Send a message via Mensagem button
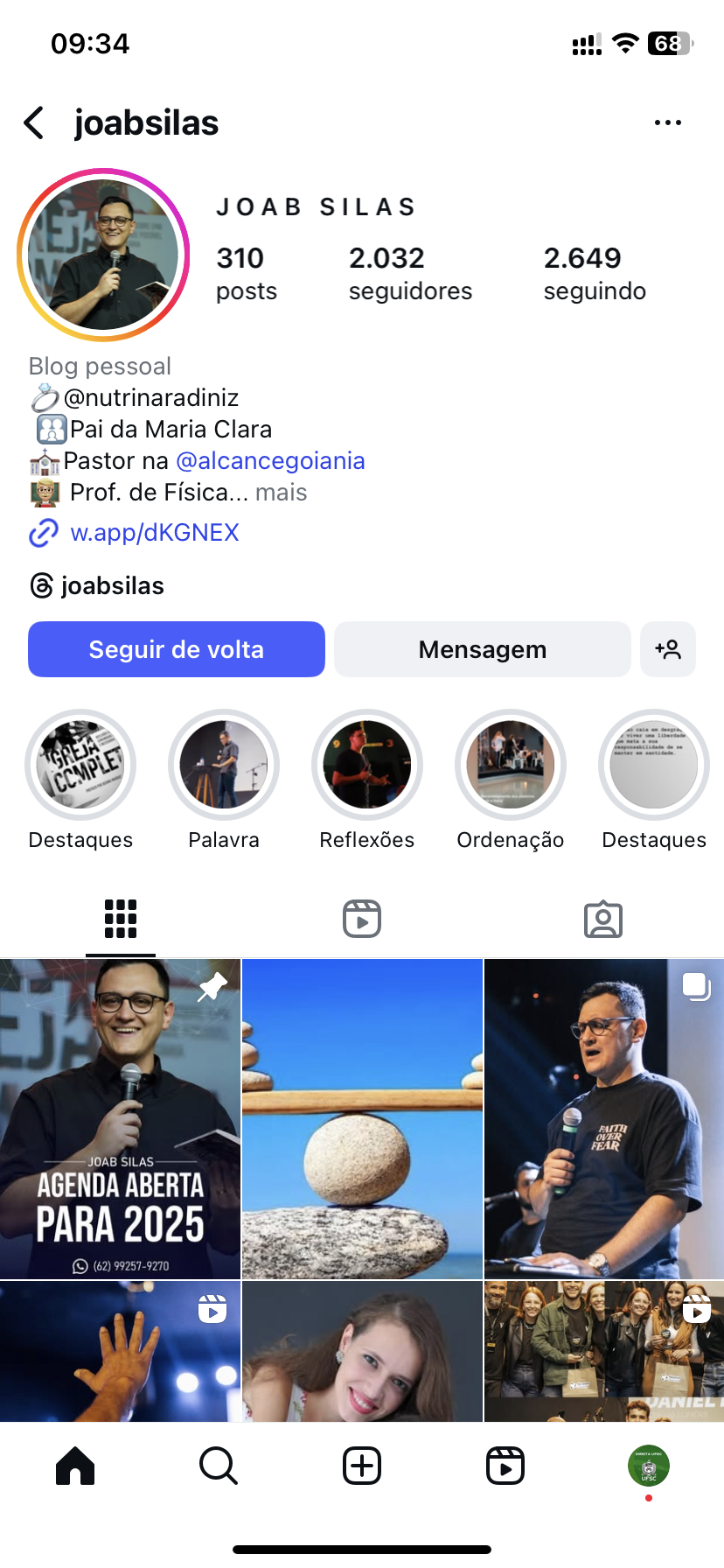This screenshot has width=724, height=1568. pyautogui.click(x=482, y=649)
